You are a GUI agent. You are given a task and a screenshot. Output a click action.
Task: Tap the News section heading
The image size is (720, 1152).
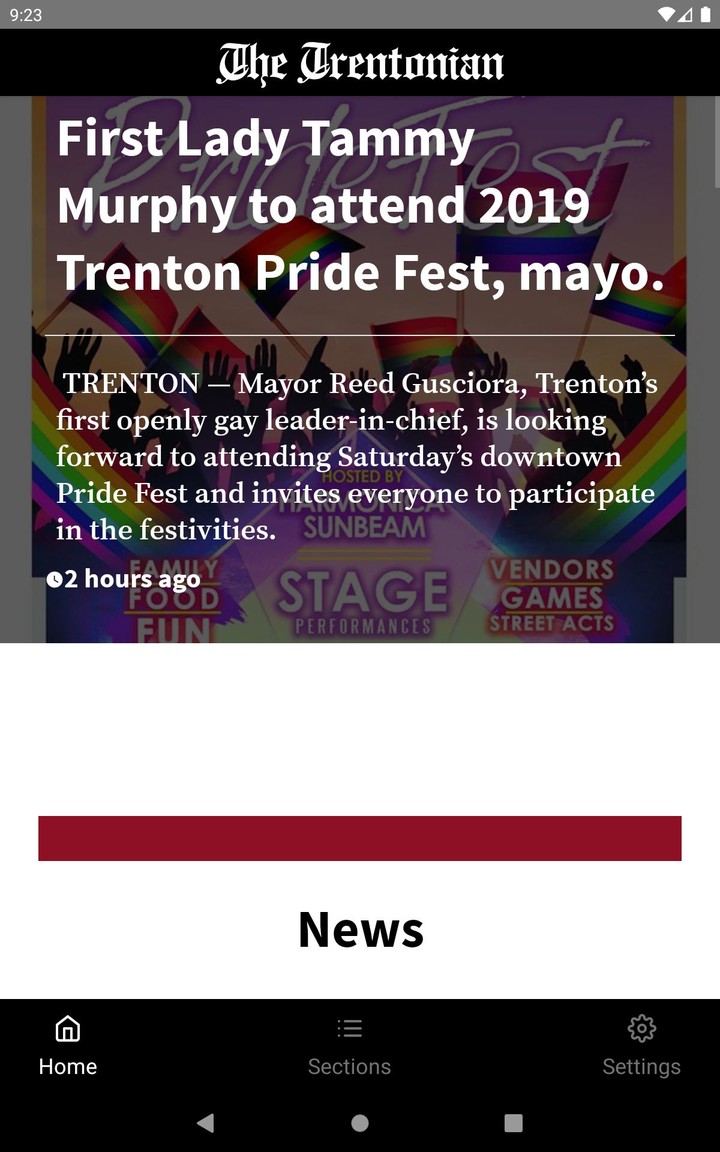click(x=360, y=930)
